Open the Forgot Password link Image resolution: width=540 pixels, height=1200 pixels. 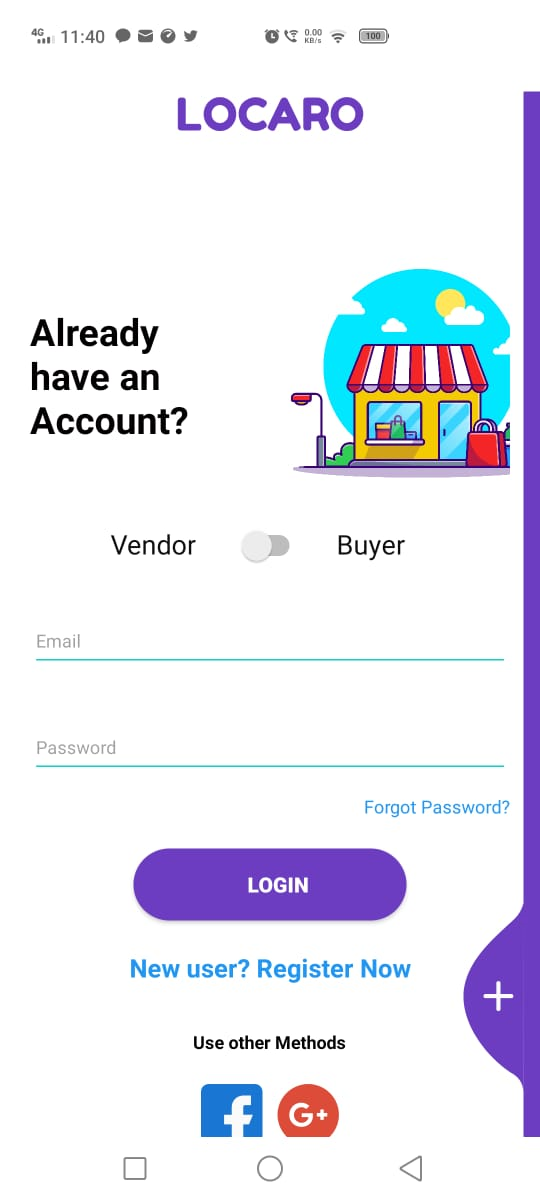437,807
